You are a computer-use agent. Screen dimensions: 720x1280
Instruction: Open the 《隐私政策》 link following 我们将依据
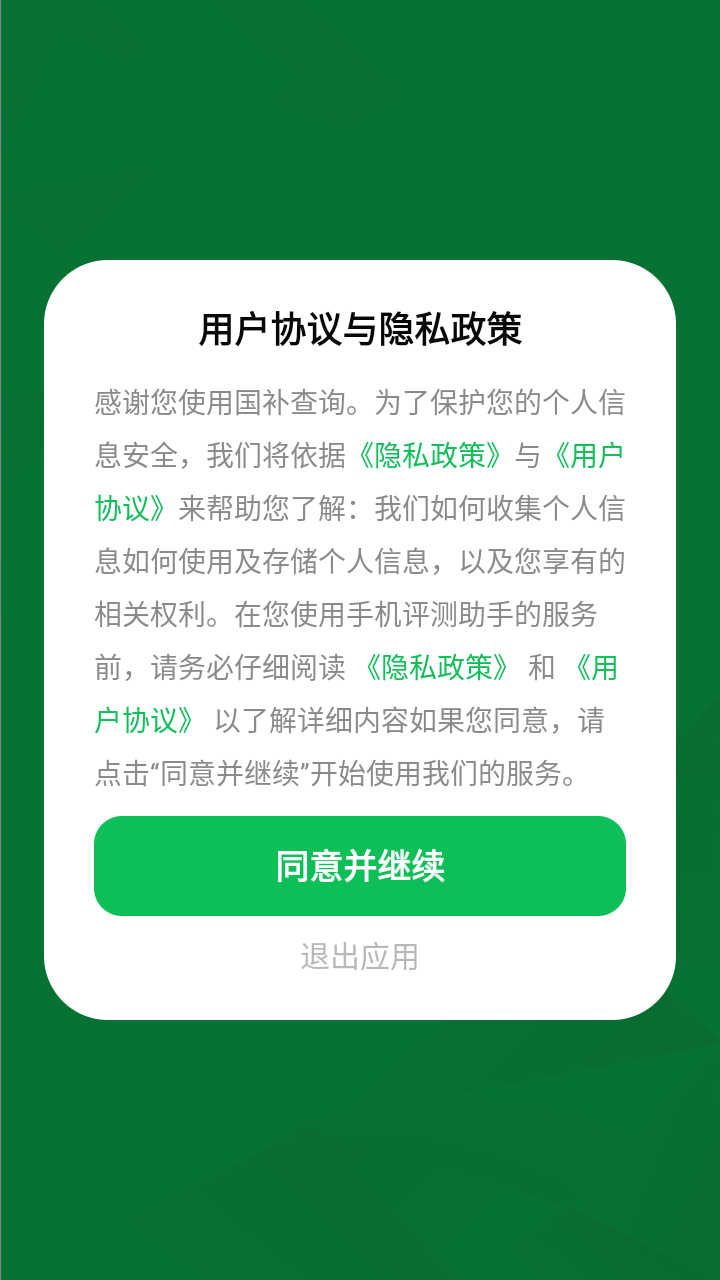[430, 456]
